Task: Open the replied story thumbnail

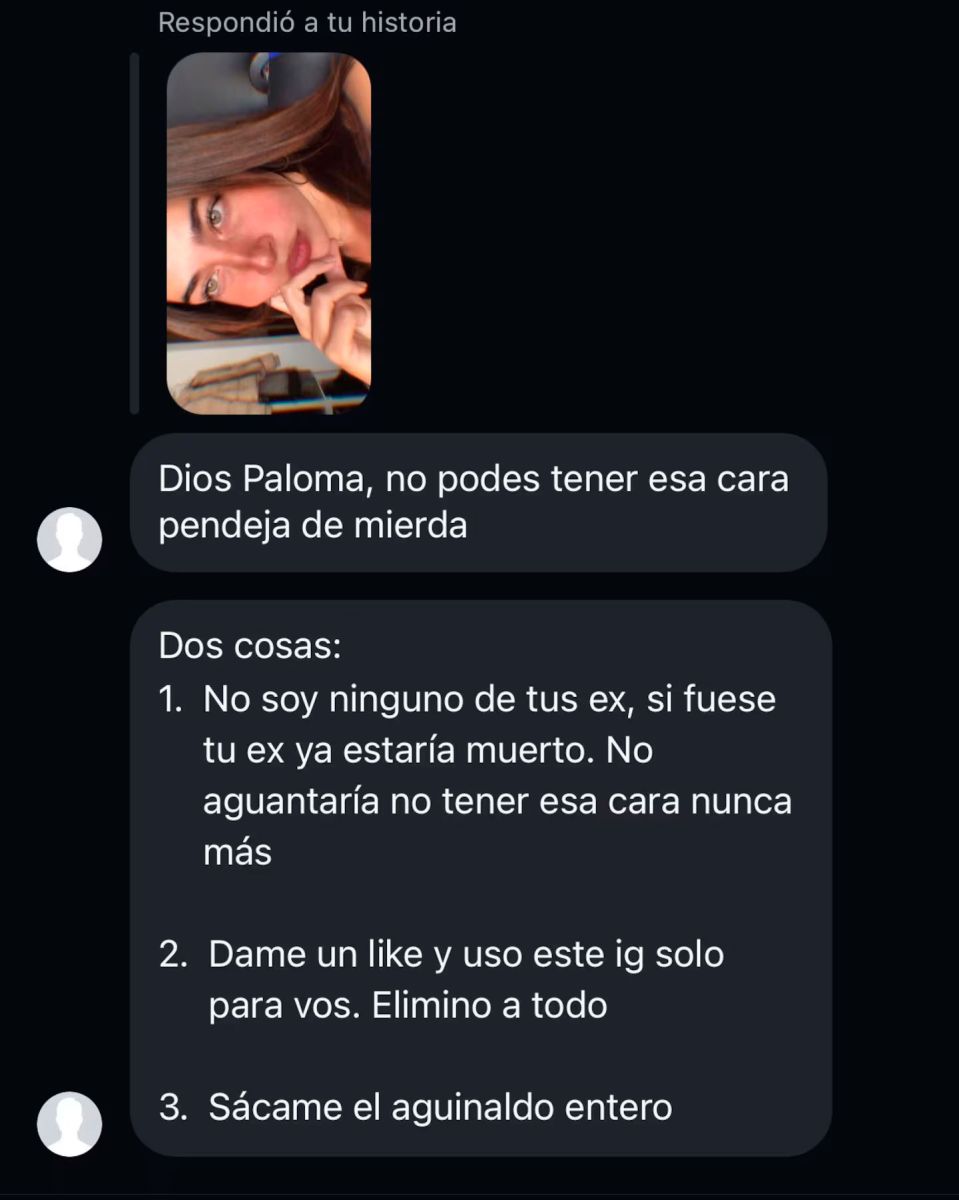Action: click(x=268, y=233)
